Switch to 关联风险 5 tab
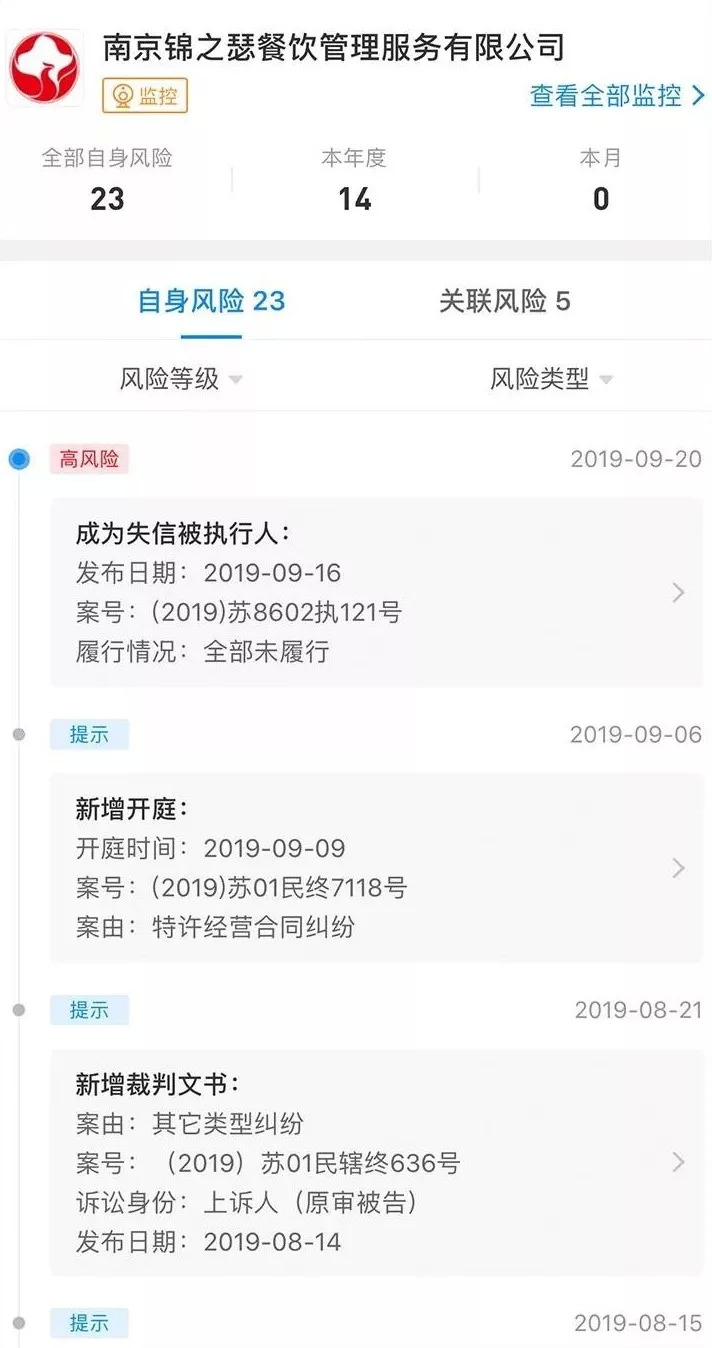712x1348 pixels. (504, 301)
